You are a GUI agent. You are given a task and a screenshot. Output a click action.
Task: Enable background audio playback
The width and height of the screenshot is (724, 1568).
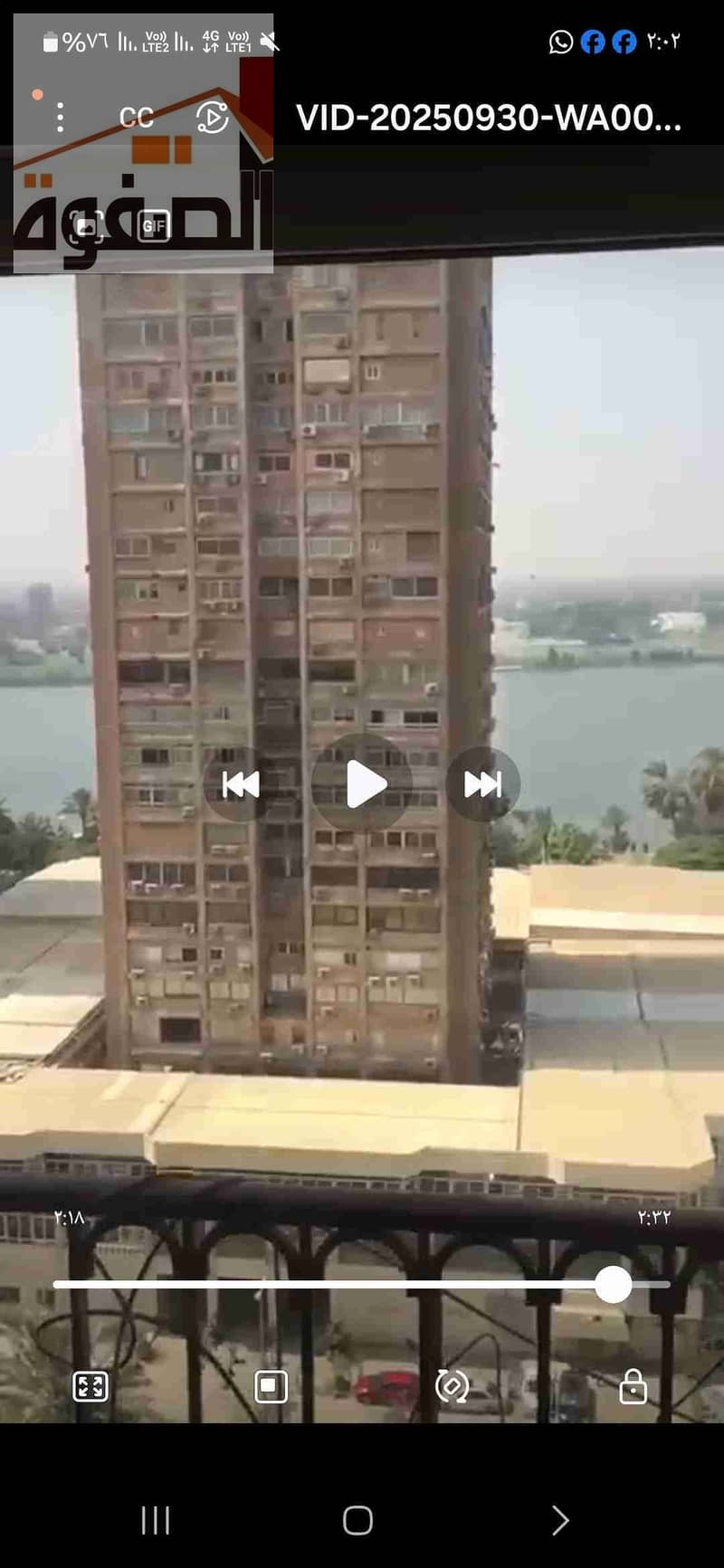tap(212, 118)
